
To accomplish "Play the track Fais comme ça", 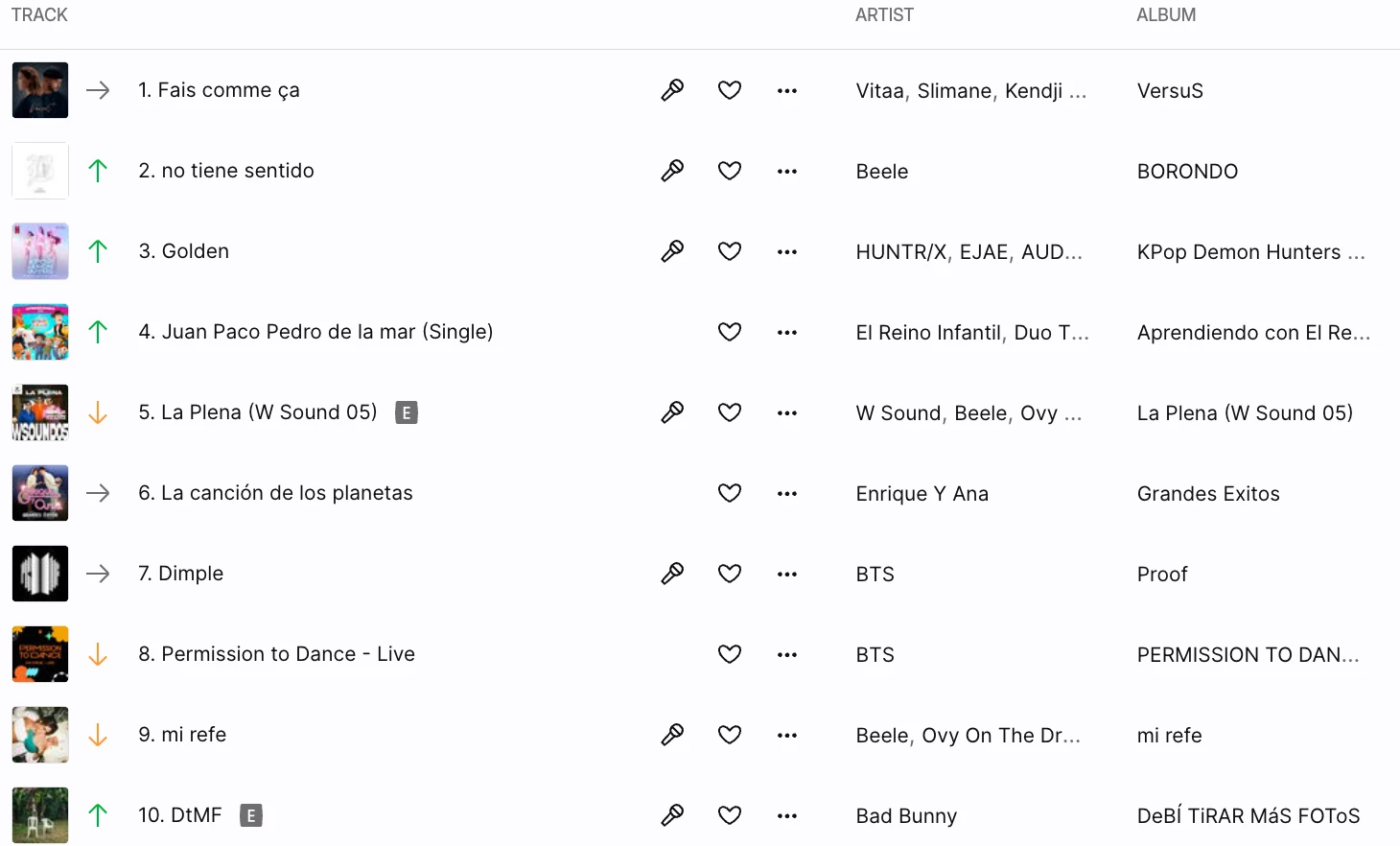I will (219, 90).
